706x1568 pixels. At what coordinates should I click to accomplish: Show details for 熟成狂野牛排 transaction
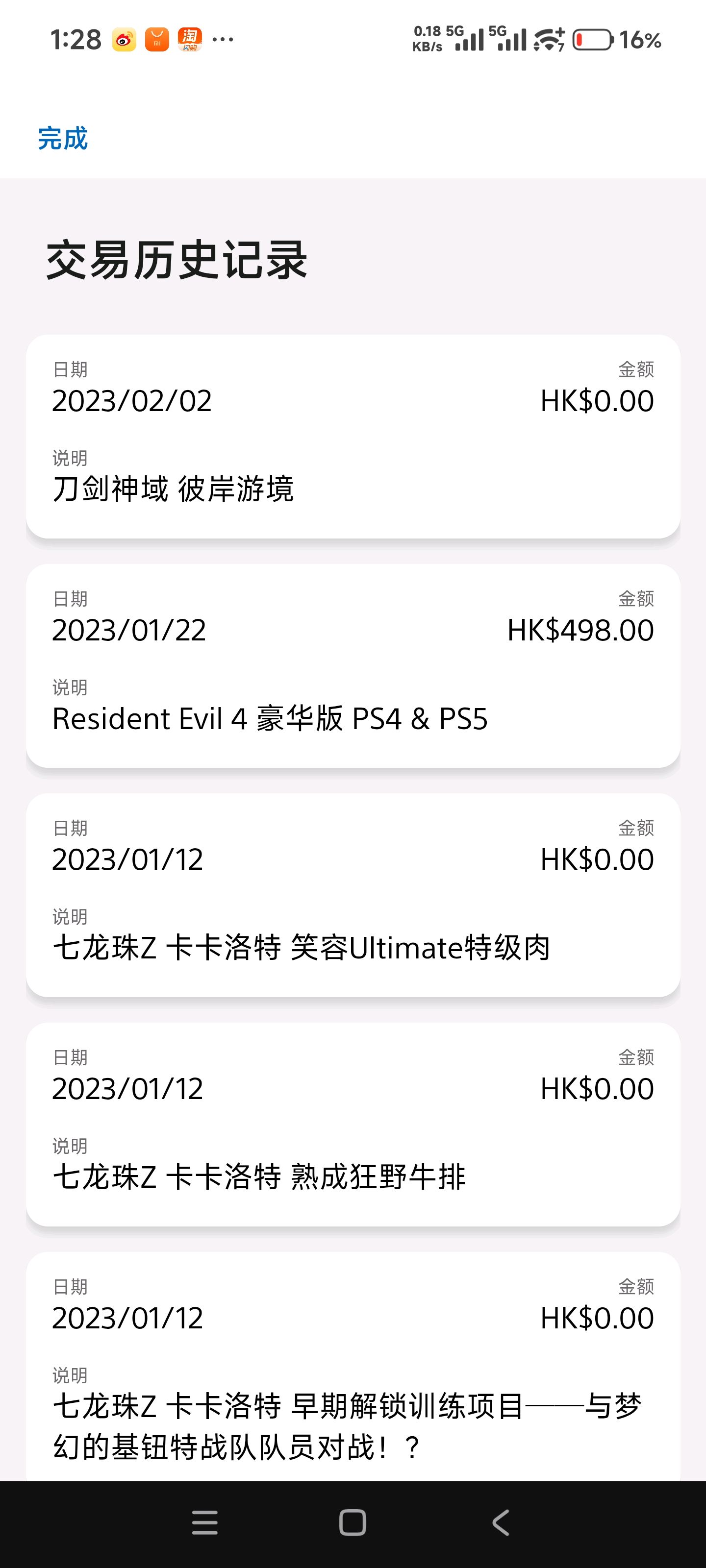click(x=353, y=1124)
